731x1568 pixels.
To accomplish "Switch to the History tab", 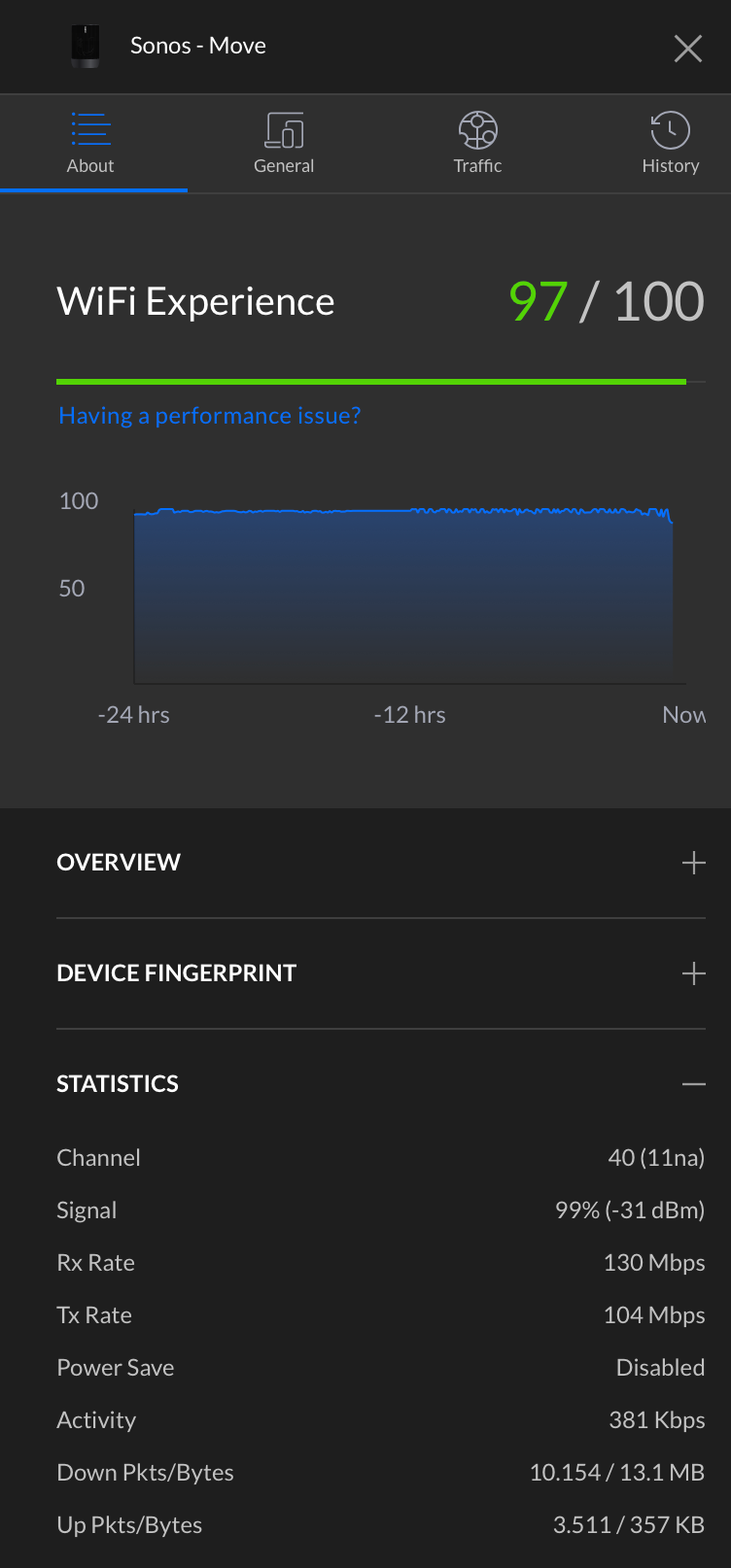I will point(670,144).
